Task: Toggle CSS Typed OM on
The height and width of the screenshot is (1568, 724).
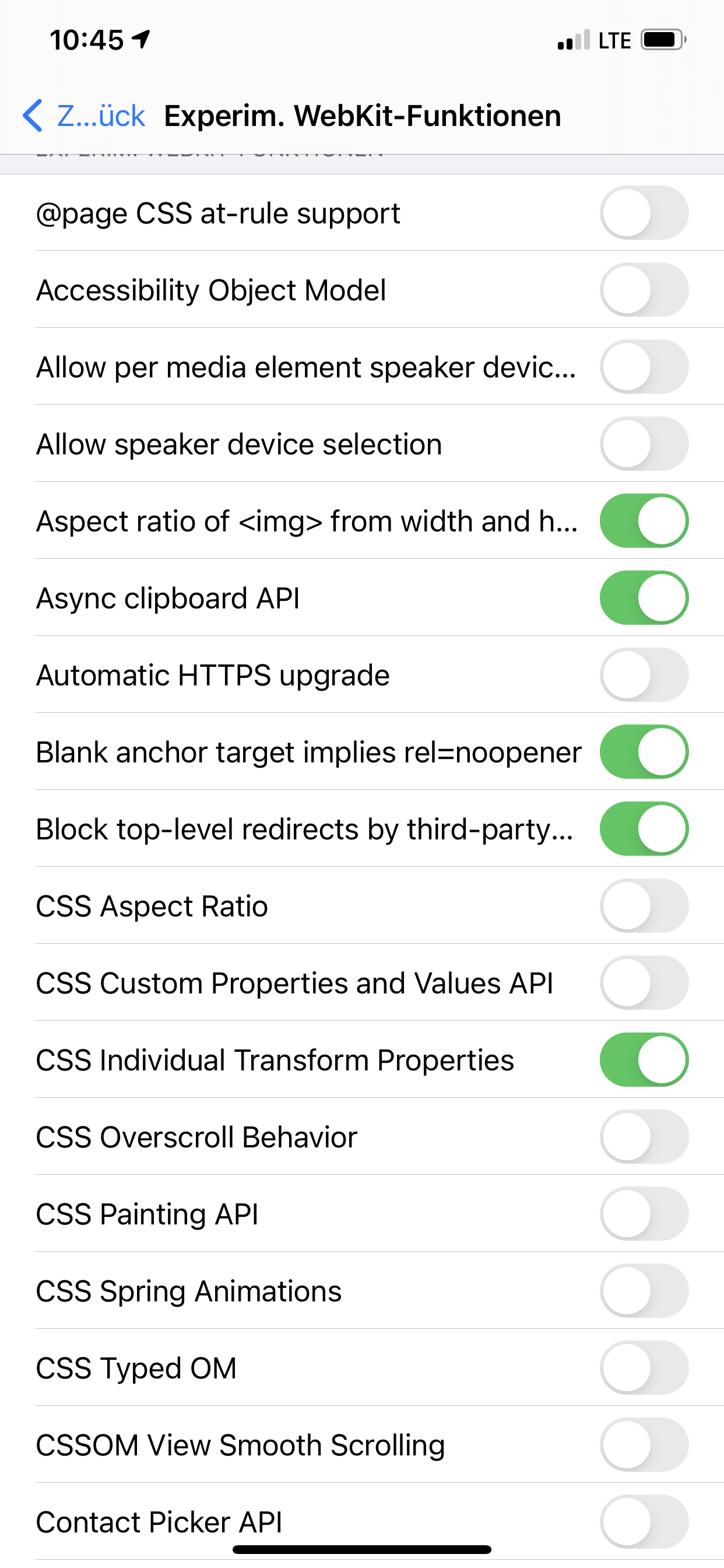Action: tap(644, 1368)
